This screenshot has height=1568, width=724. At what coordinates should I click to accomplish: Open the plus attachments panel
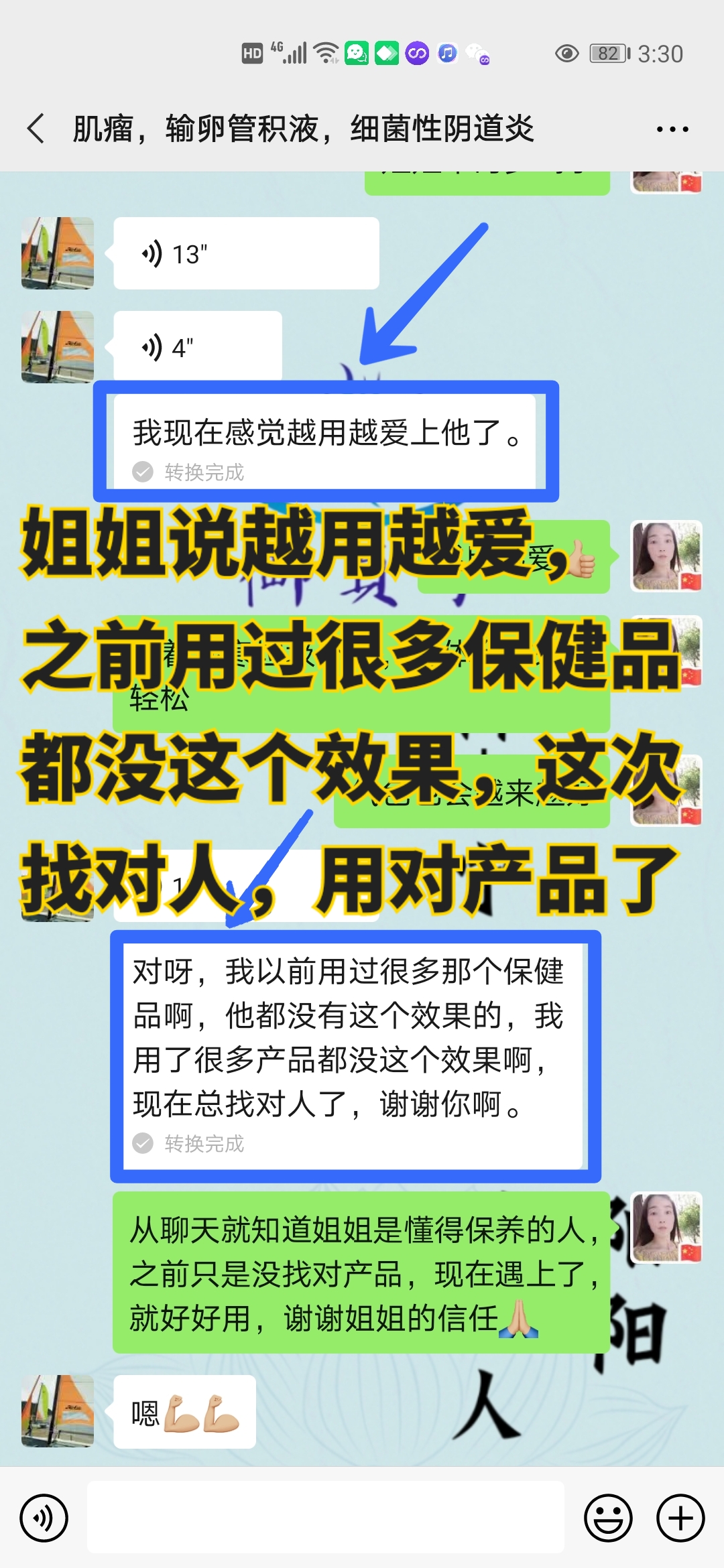tap(680, 1518)
